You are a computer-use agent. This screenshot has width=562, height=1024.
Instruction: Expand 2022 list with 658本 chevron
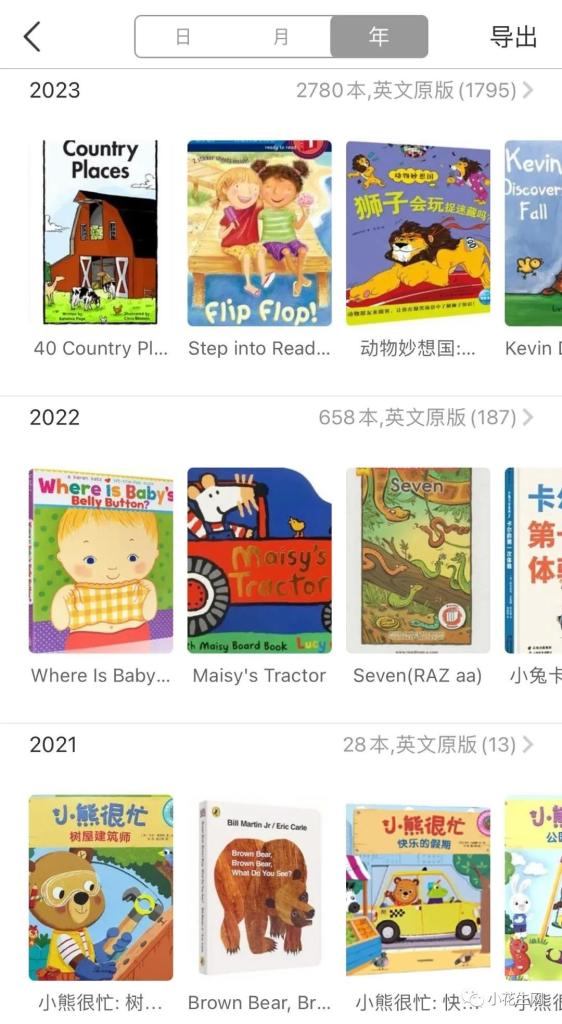(x=528, y=417)
